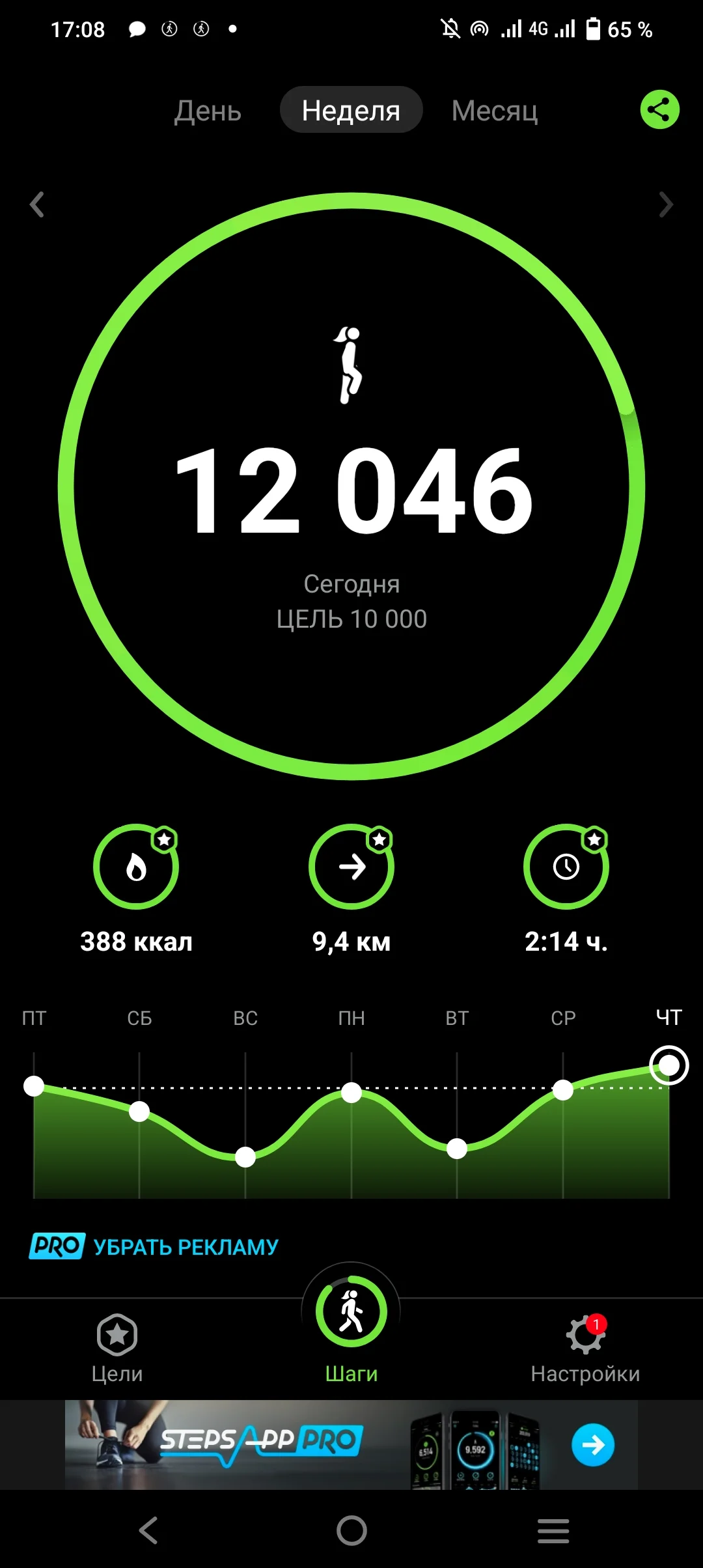Switch to the Месяц view

494,111
